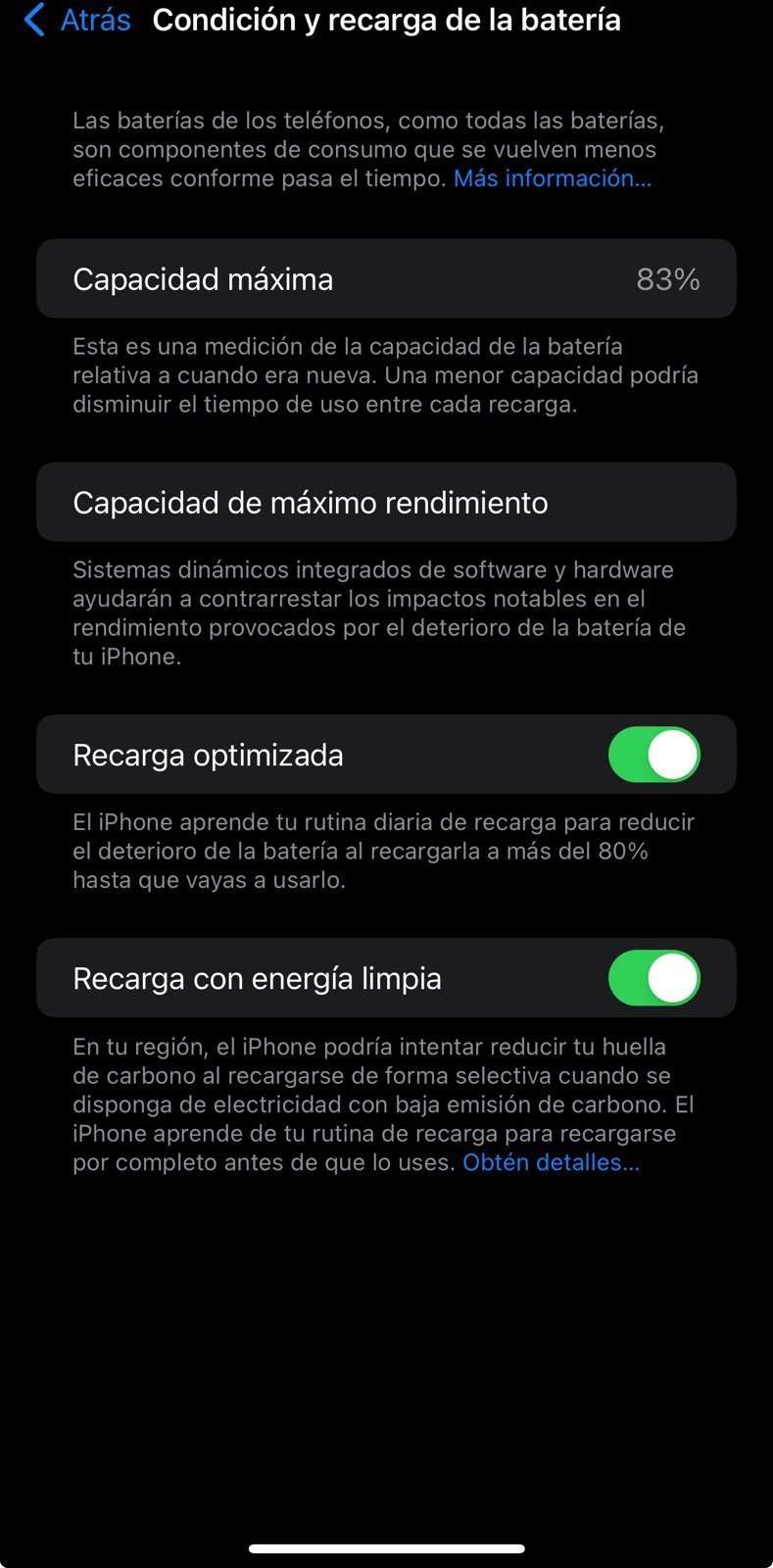Open Más información link about batteries
The height and width of the screenshot is (1568, 773).
pyautogui.click(x=552, y=178)
